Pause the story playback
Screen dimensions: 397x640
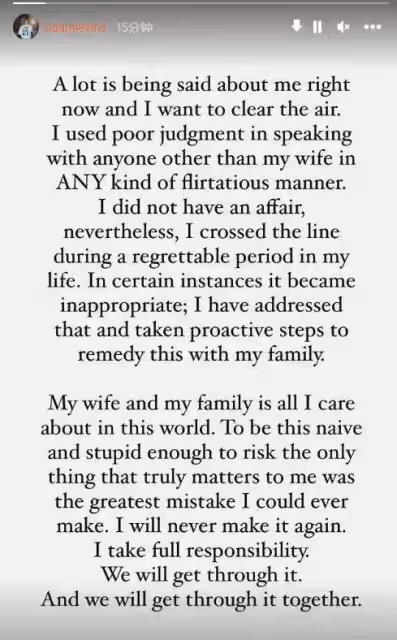pyautogui.click(x=317, y=27)
